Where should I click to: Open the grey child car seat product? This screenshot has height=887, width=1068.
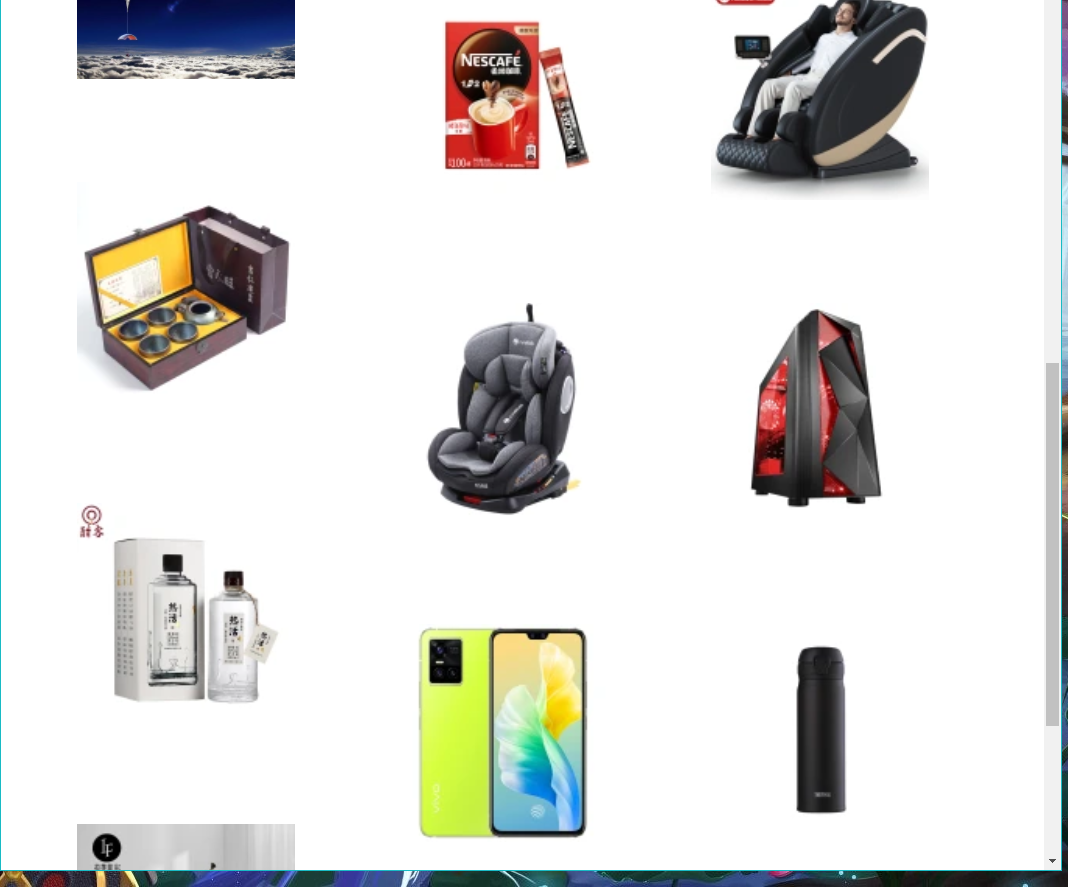click(502, 410)
